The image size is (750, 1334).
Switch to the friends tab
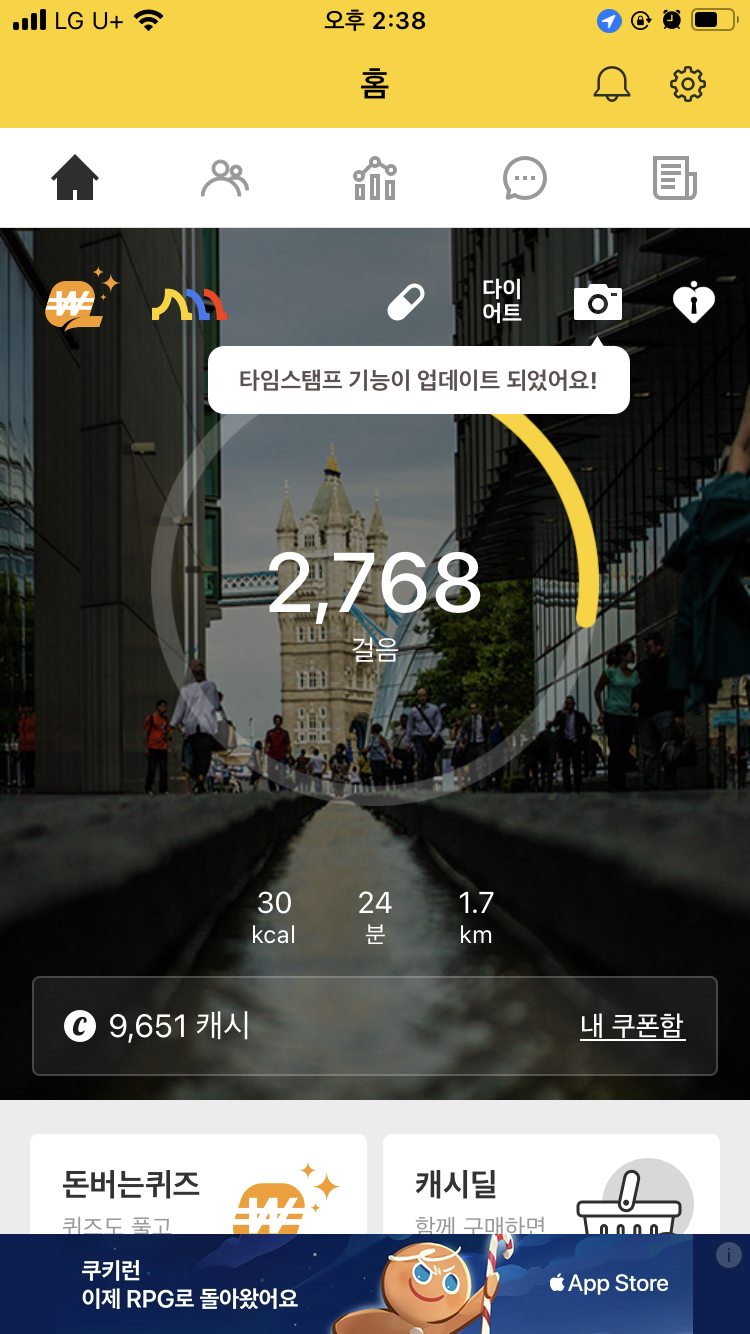225,178
